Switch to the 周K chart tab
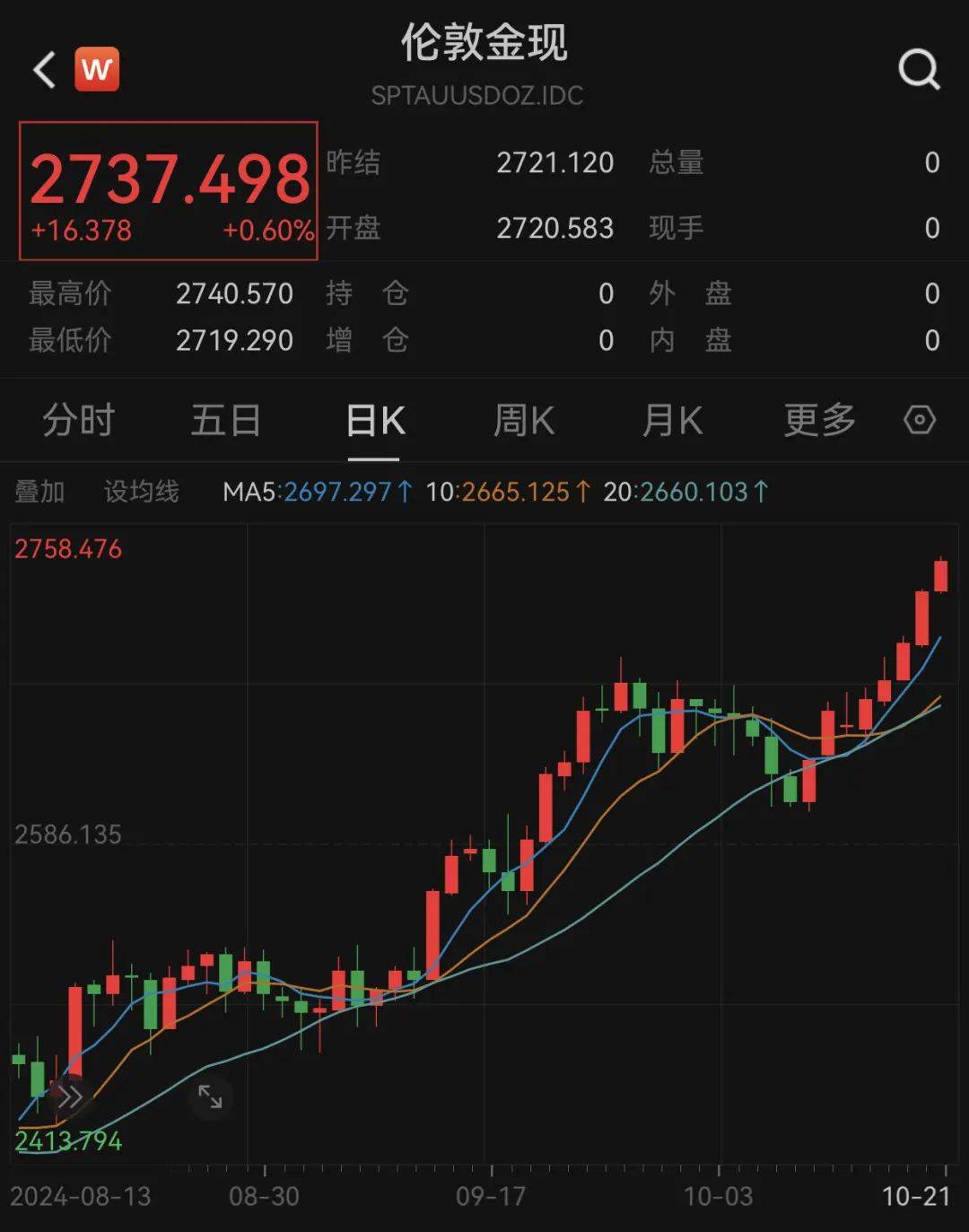This screenshot has width=969, height=1232. (x=524, y=420)
